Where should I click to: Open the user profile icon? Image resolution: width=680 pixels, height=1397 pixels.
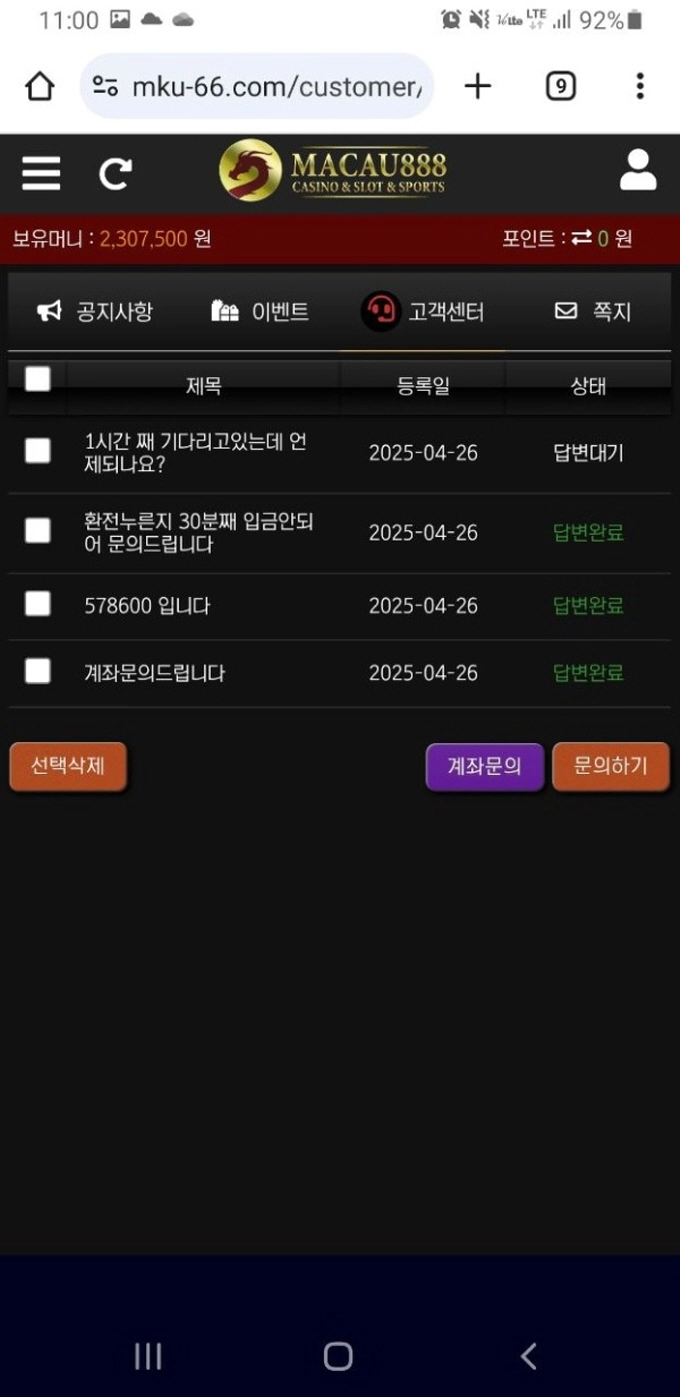[637, 171]
